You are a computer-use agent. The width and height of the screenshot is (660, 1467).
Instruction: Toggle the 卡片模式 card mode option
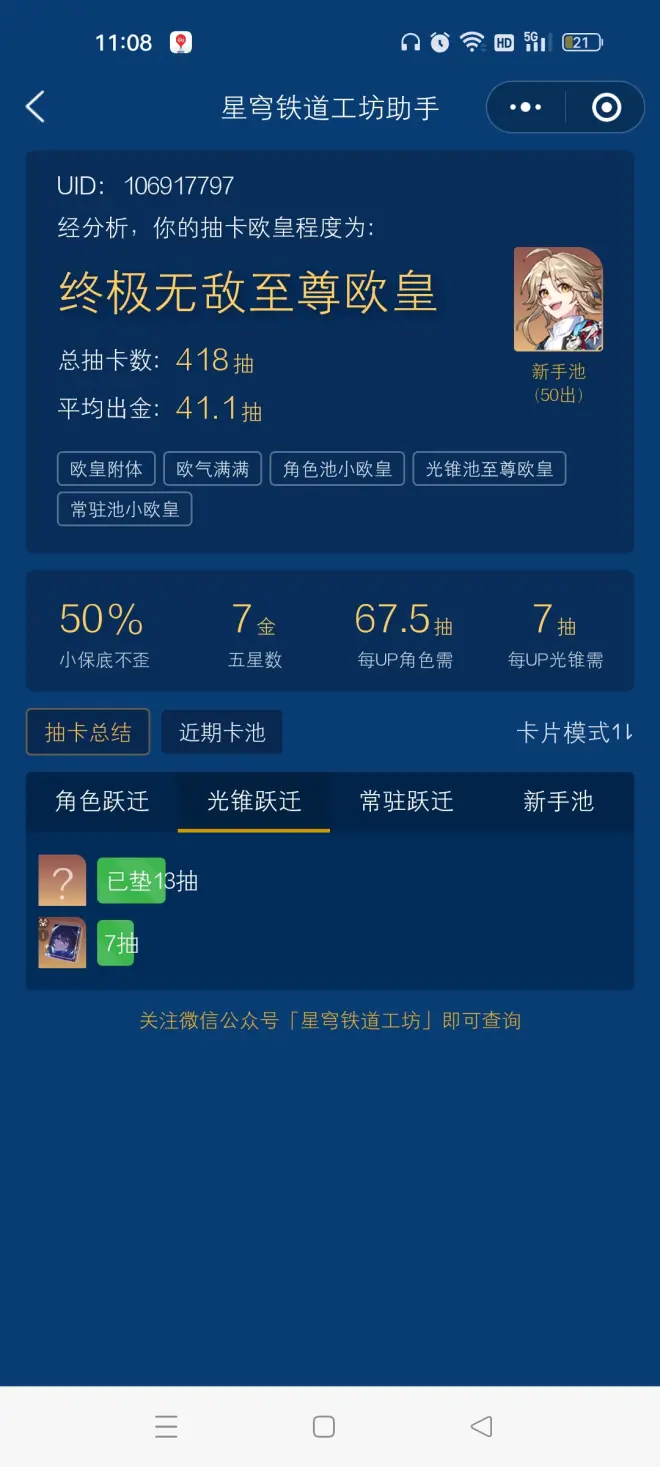click(x=574, y=732)
